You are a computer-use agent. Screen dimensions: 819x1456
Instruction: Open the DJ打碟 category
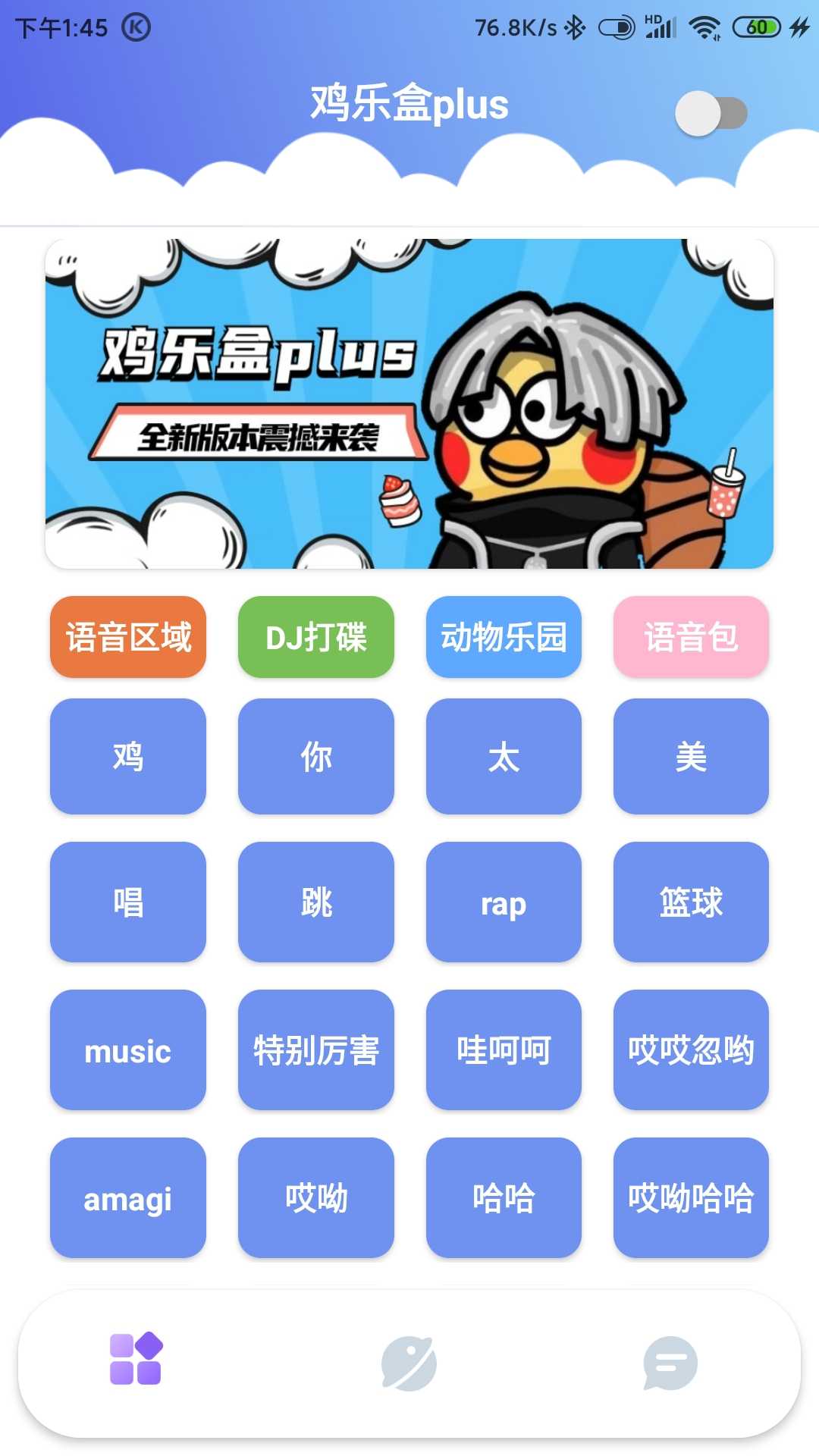pyautogui.click(x=316, y=637)
